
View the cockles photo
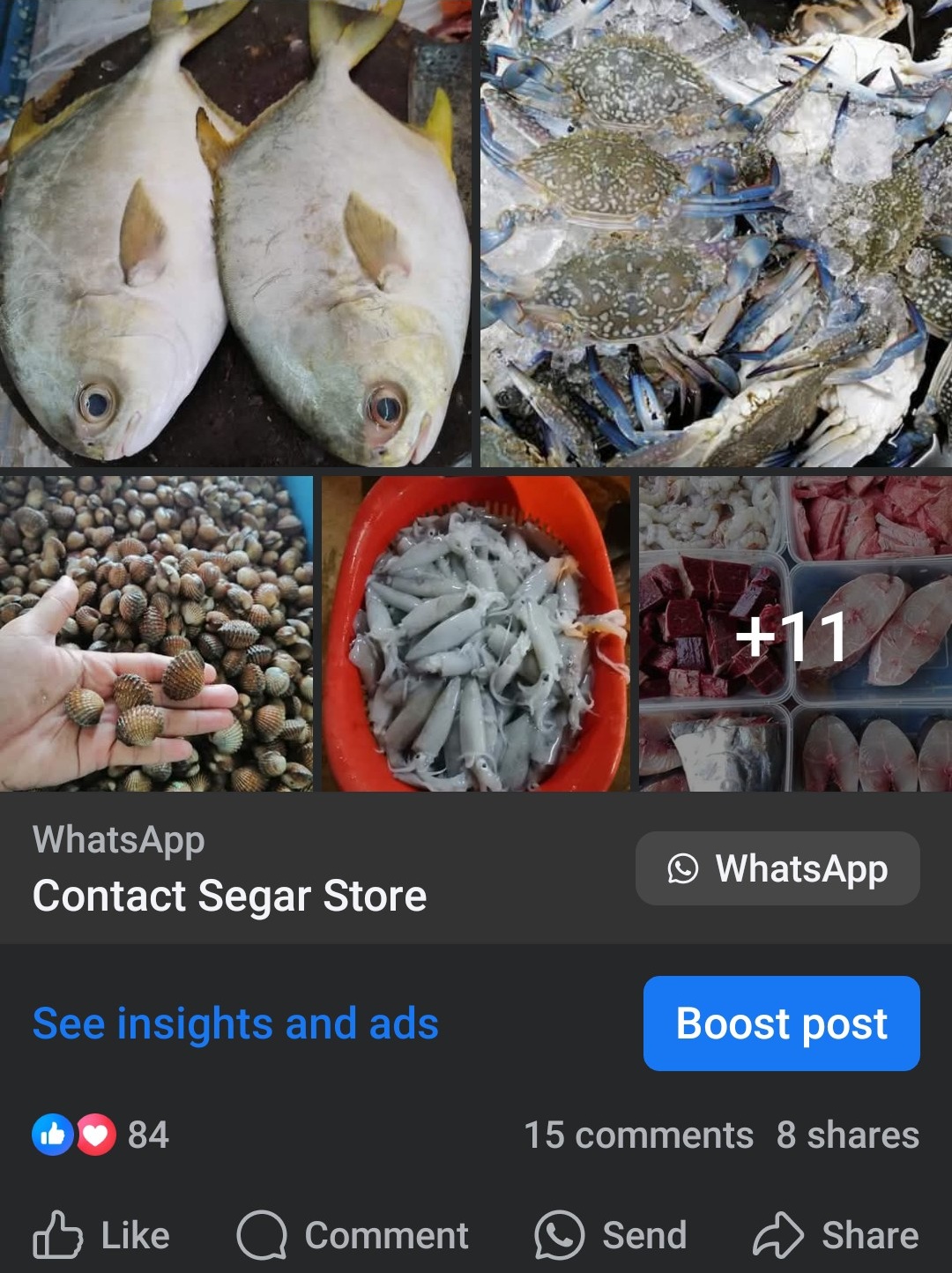pyautogui.click(x=156, y=633)
